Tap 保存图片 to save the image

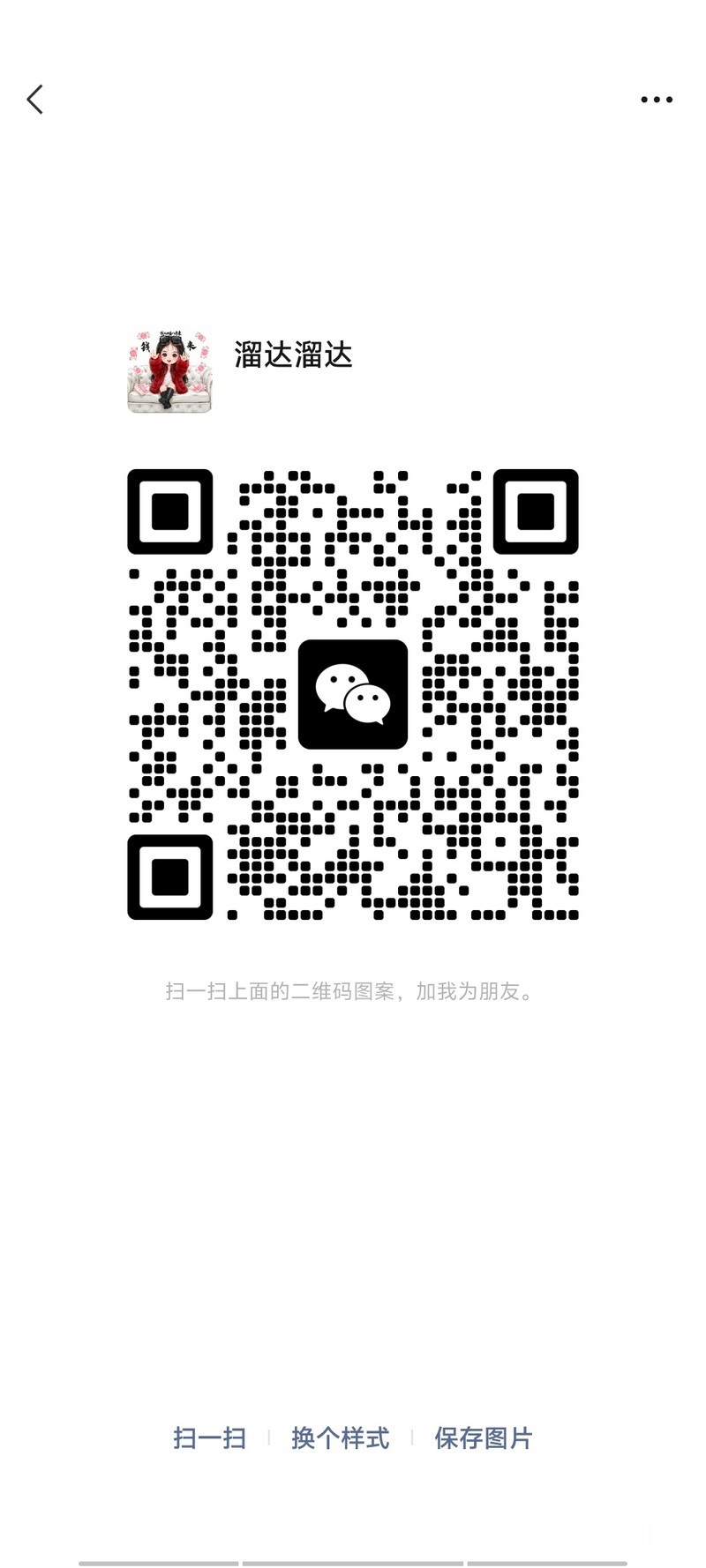point(484,1438)
